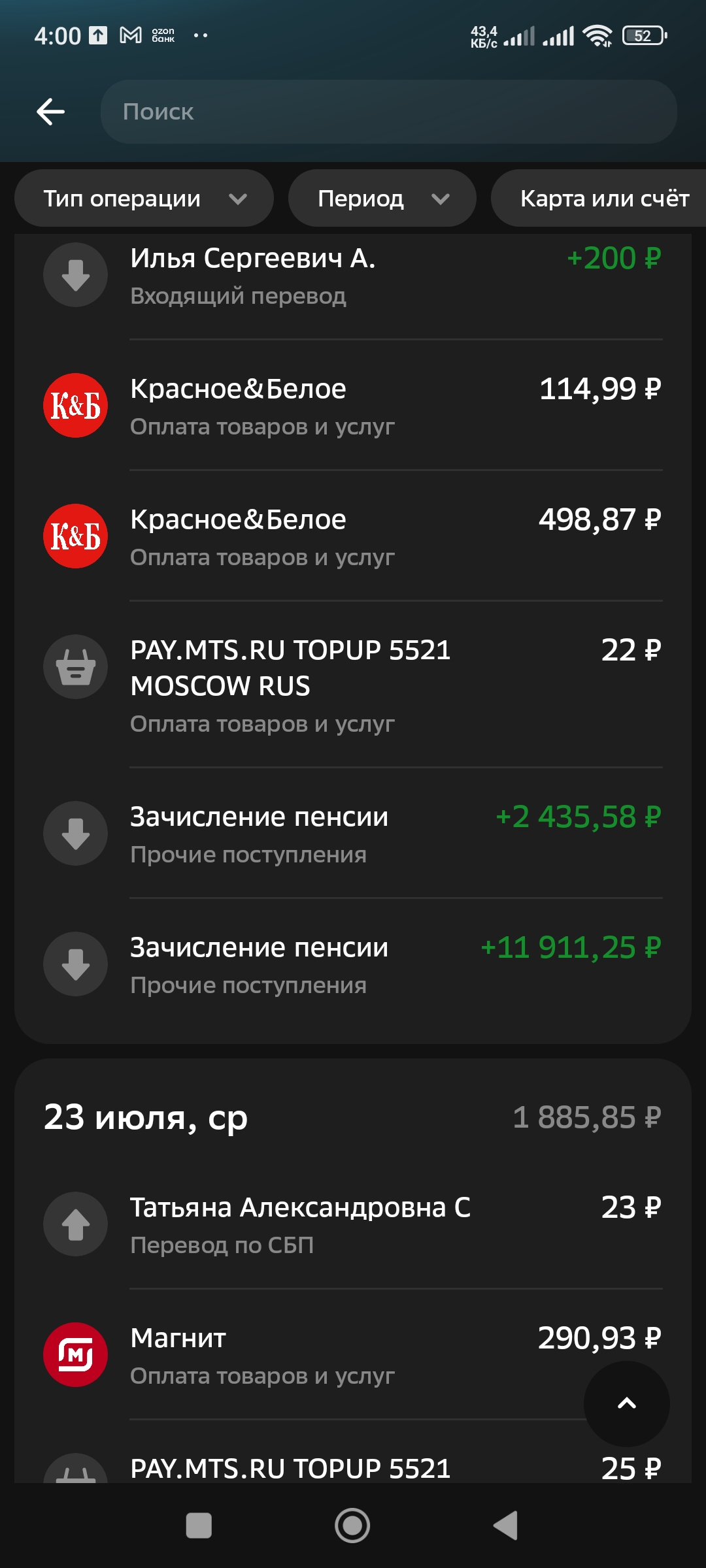Open the transfer to Татьяна Александровна С
This screenshot has width=706, height=1568.
(x=353, y=1224)
